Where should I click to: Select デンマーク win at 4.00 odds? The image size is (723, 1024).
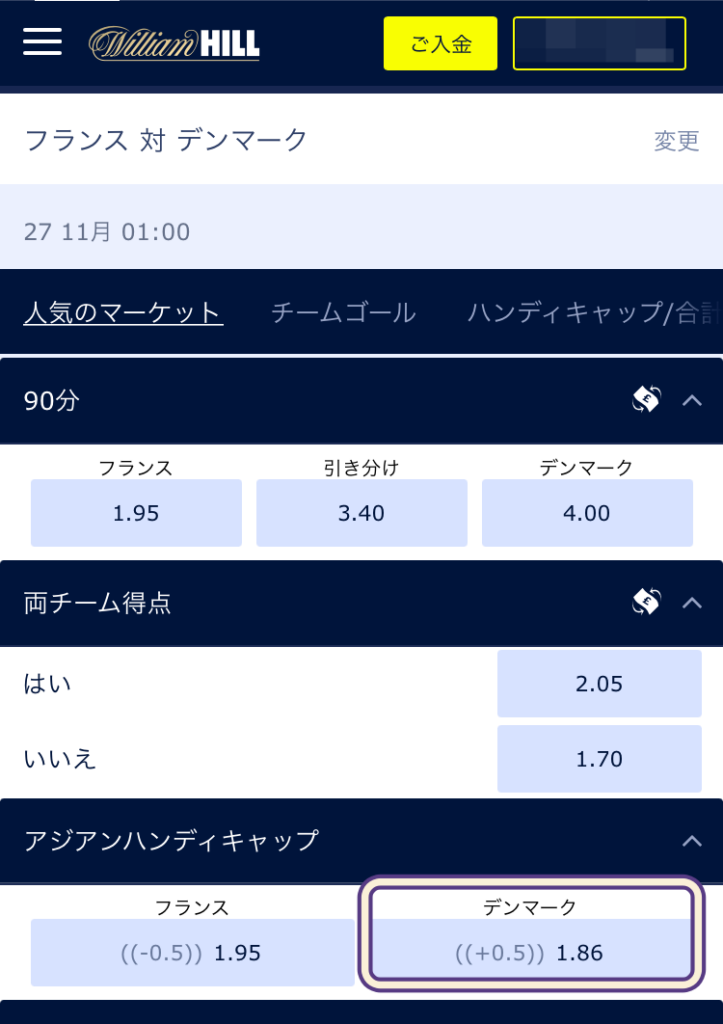(x=587, y=513)
